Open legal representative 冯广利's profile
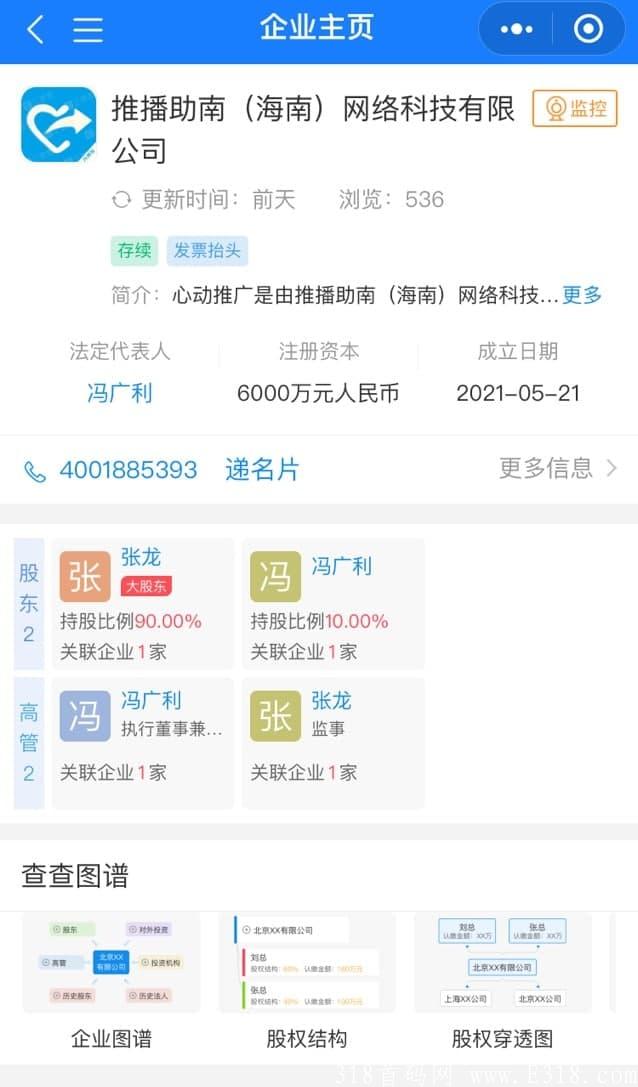Screen dimensions: 638x1087 120,393
